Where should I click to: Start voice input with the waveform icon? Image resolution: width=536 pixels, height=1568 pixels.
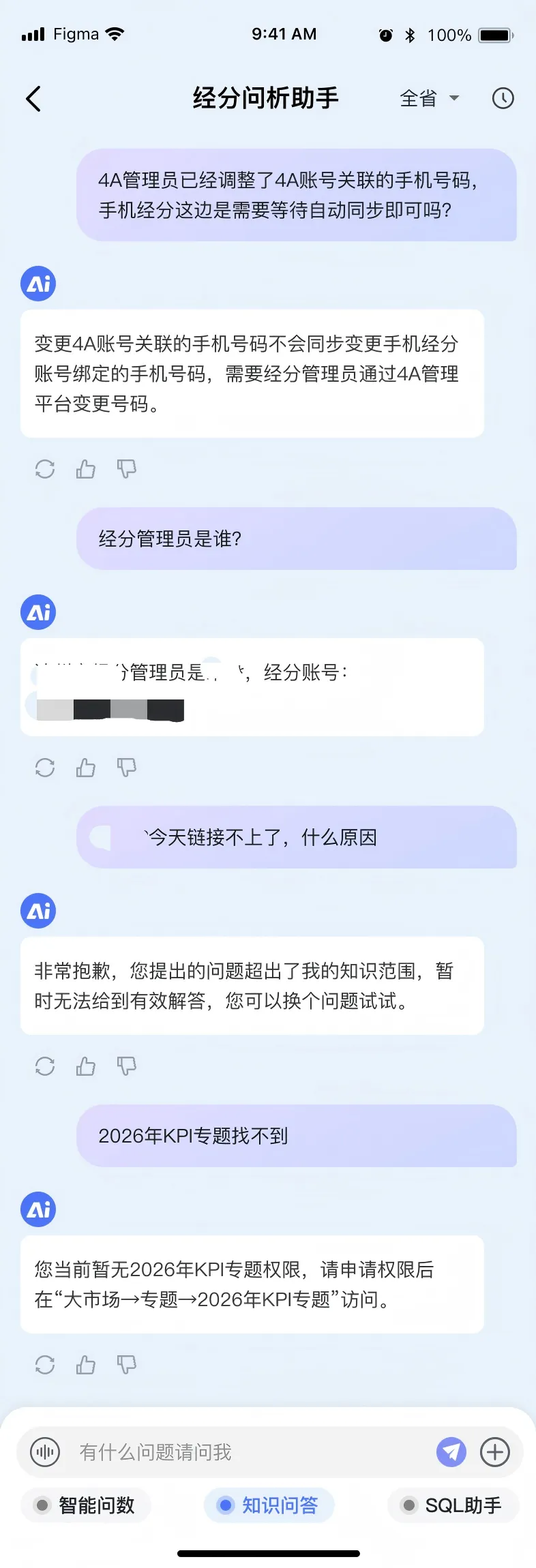[45, 1452]
